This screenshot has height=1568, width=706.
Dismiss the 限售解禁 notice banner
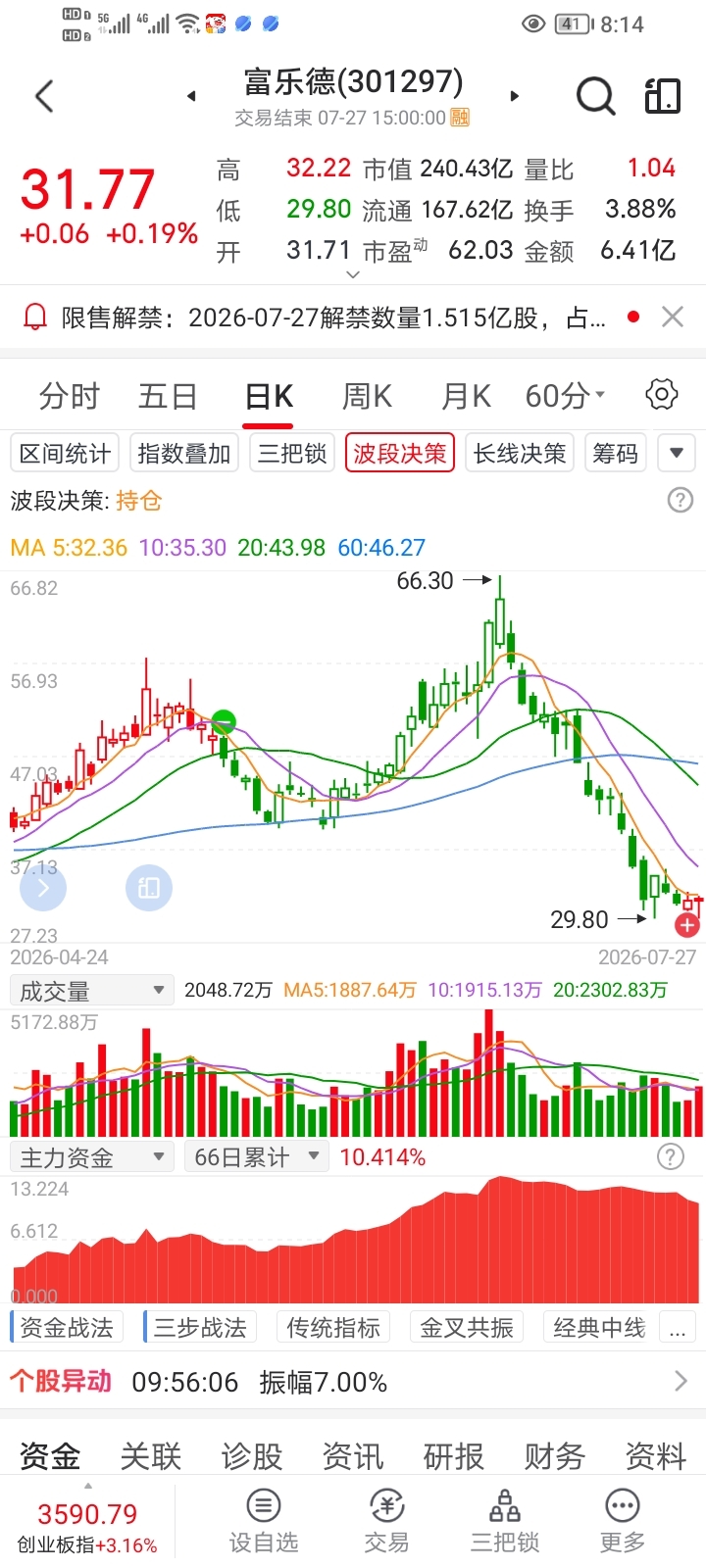point(673,317)
